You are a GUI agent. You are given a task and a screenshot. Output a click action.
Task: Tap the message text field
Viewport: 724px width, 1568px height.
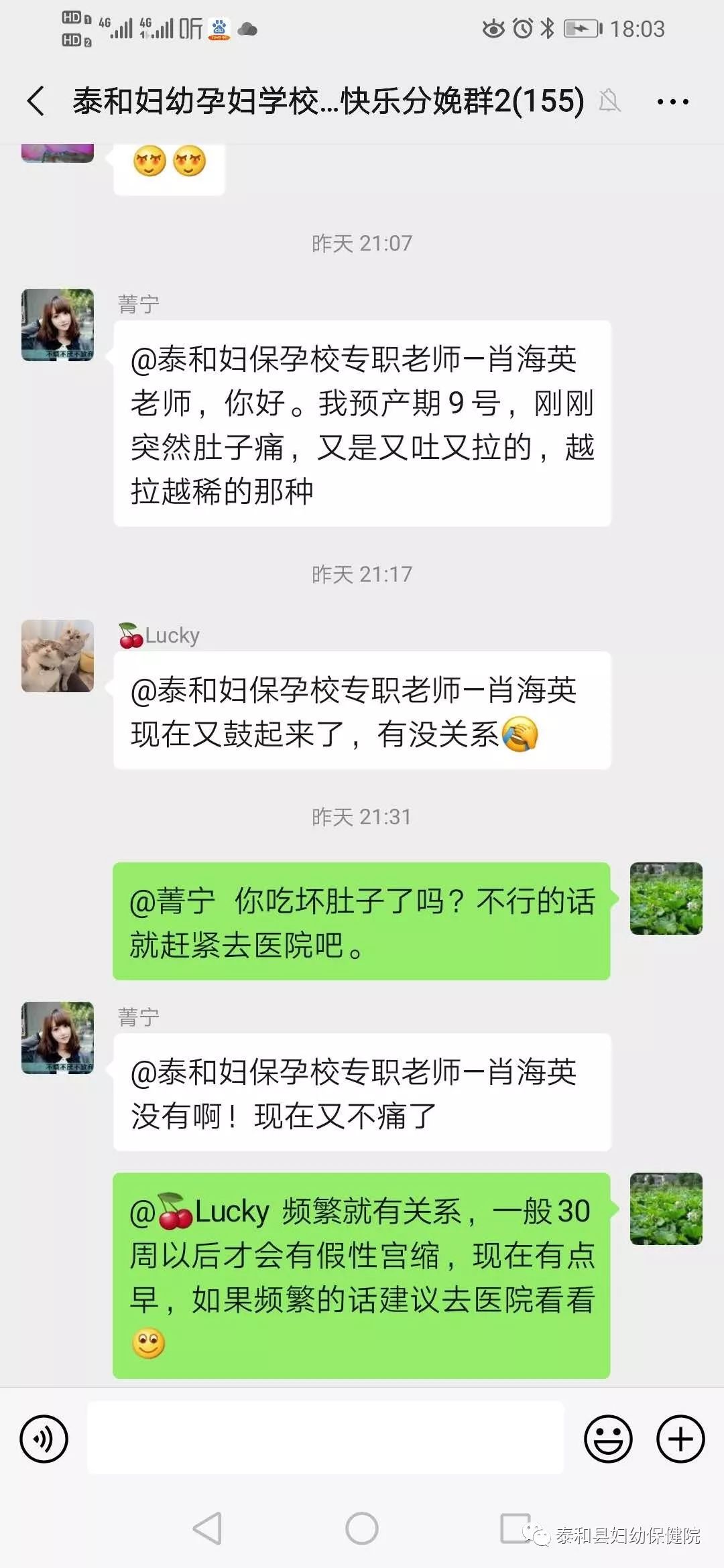click(326, 1438)
